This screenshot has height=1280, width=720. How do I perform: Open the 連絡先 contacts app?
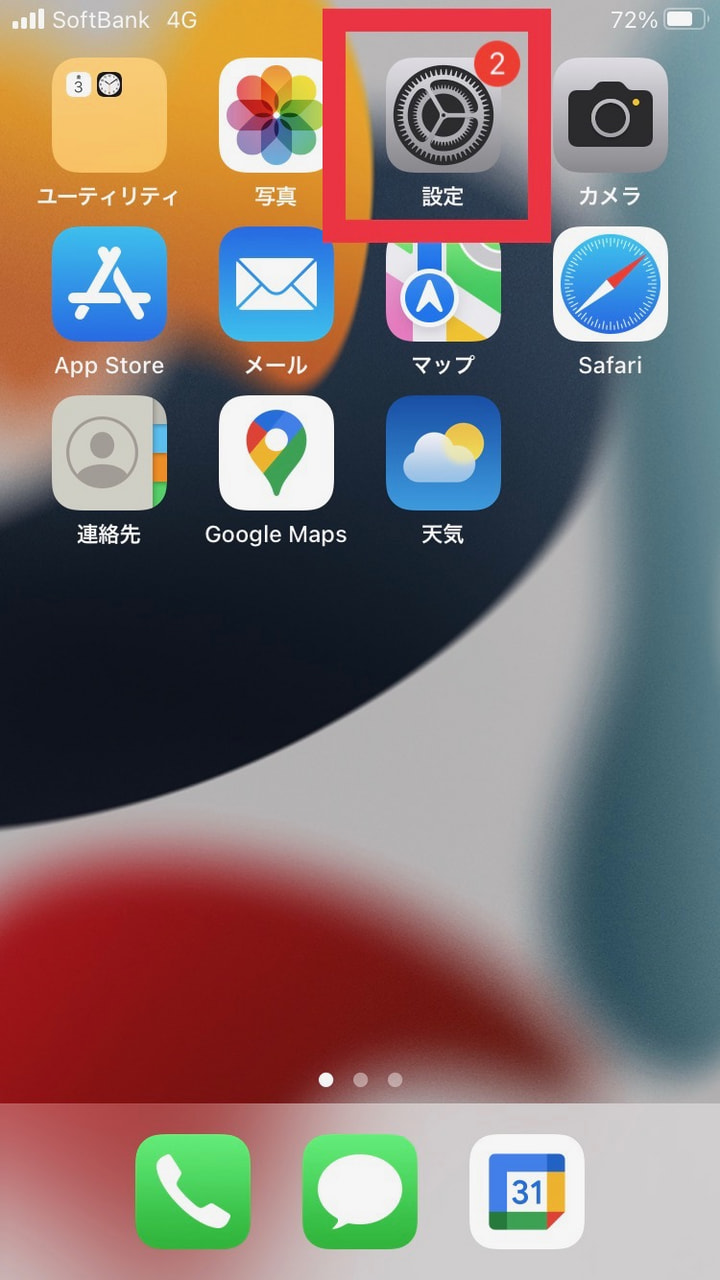[109, 453]
